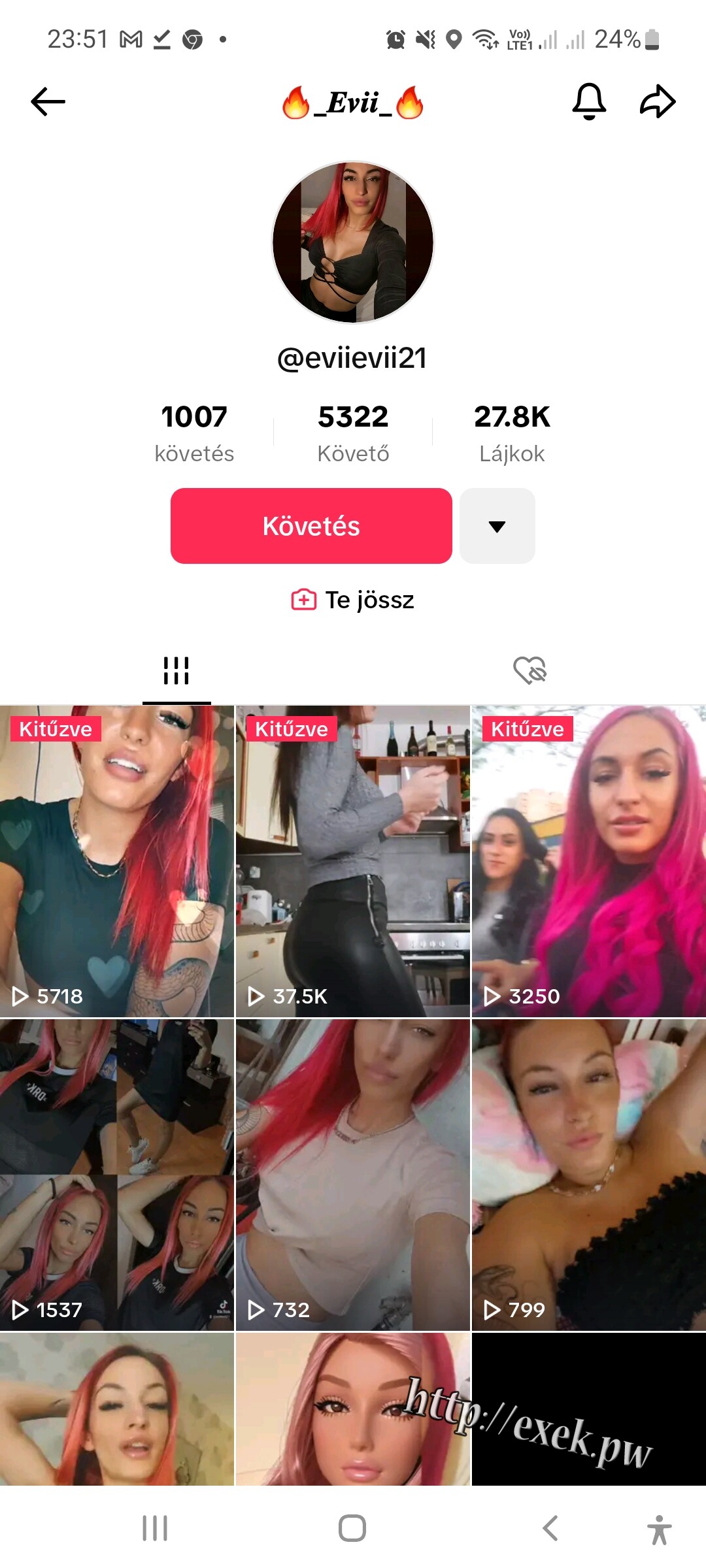This screenshot has width=706, height=1568.
Task: Open the video with 1537 views
Action: pyautogui.click(x=117, y=1175)
